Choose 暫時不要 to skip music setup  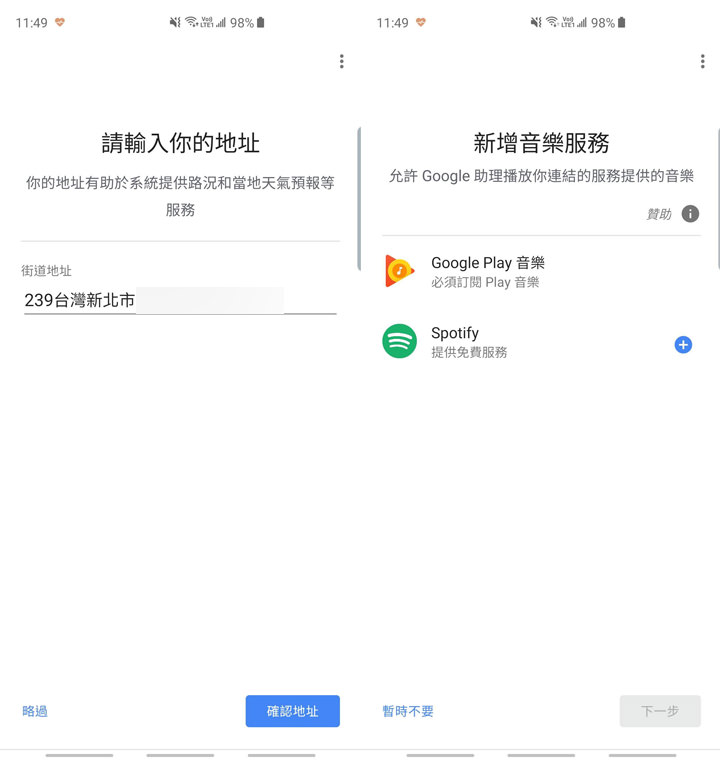[408, 711]
